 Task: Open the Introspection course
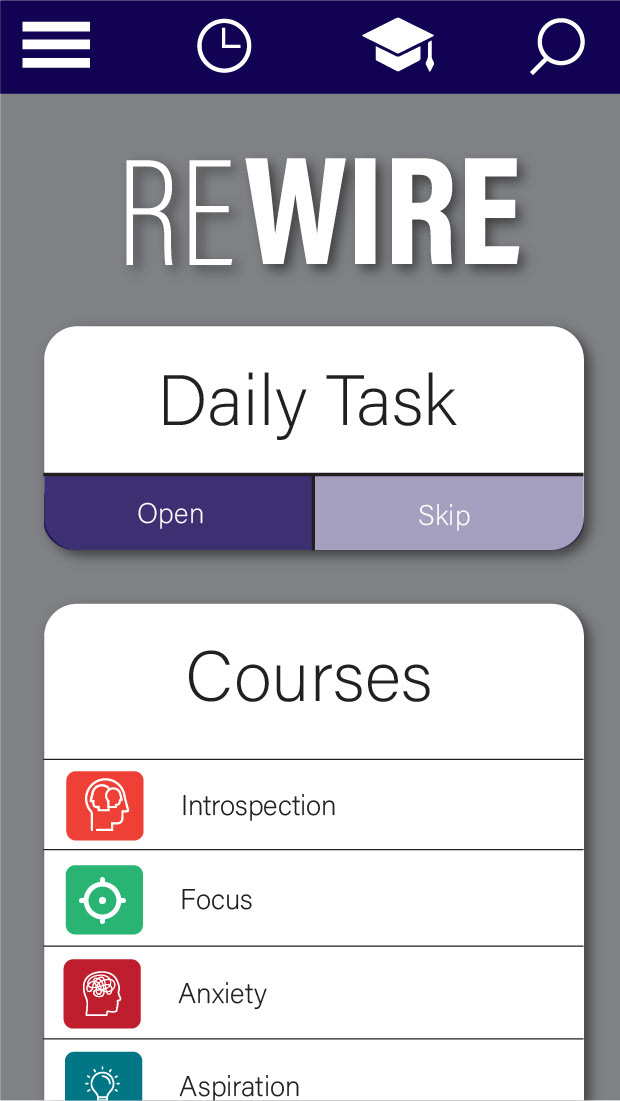click(314, 805)
